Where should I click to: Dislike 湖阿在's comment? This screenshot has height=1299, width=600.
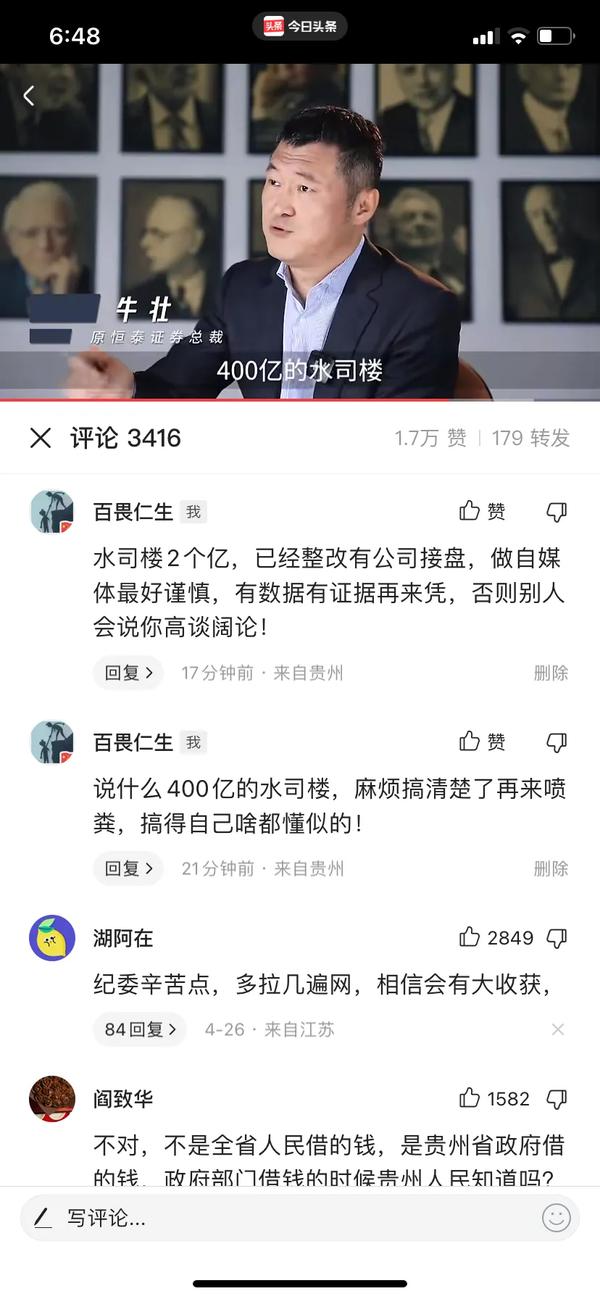(557, 938)
